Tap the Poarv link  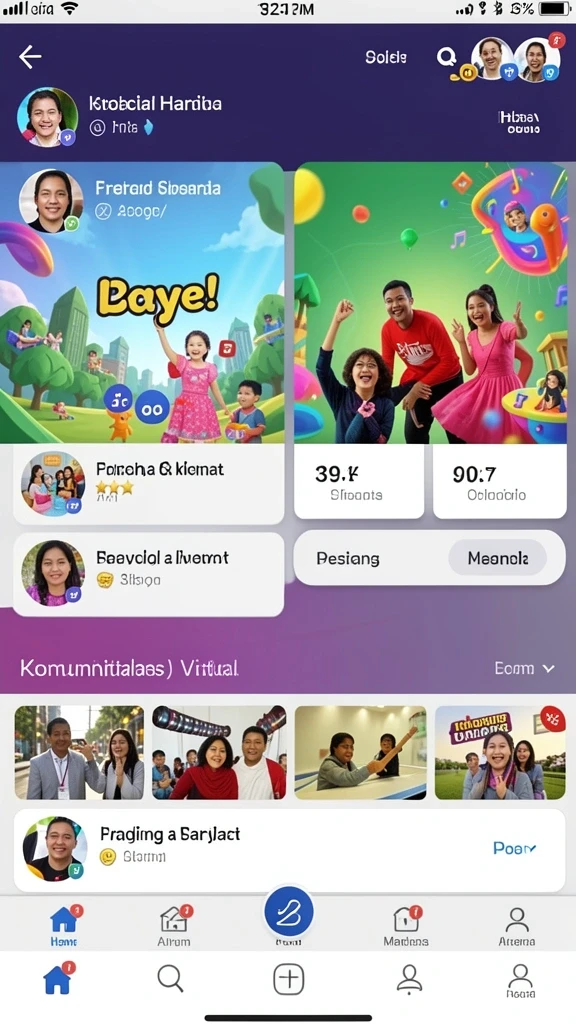(x=515, y=848)
